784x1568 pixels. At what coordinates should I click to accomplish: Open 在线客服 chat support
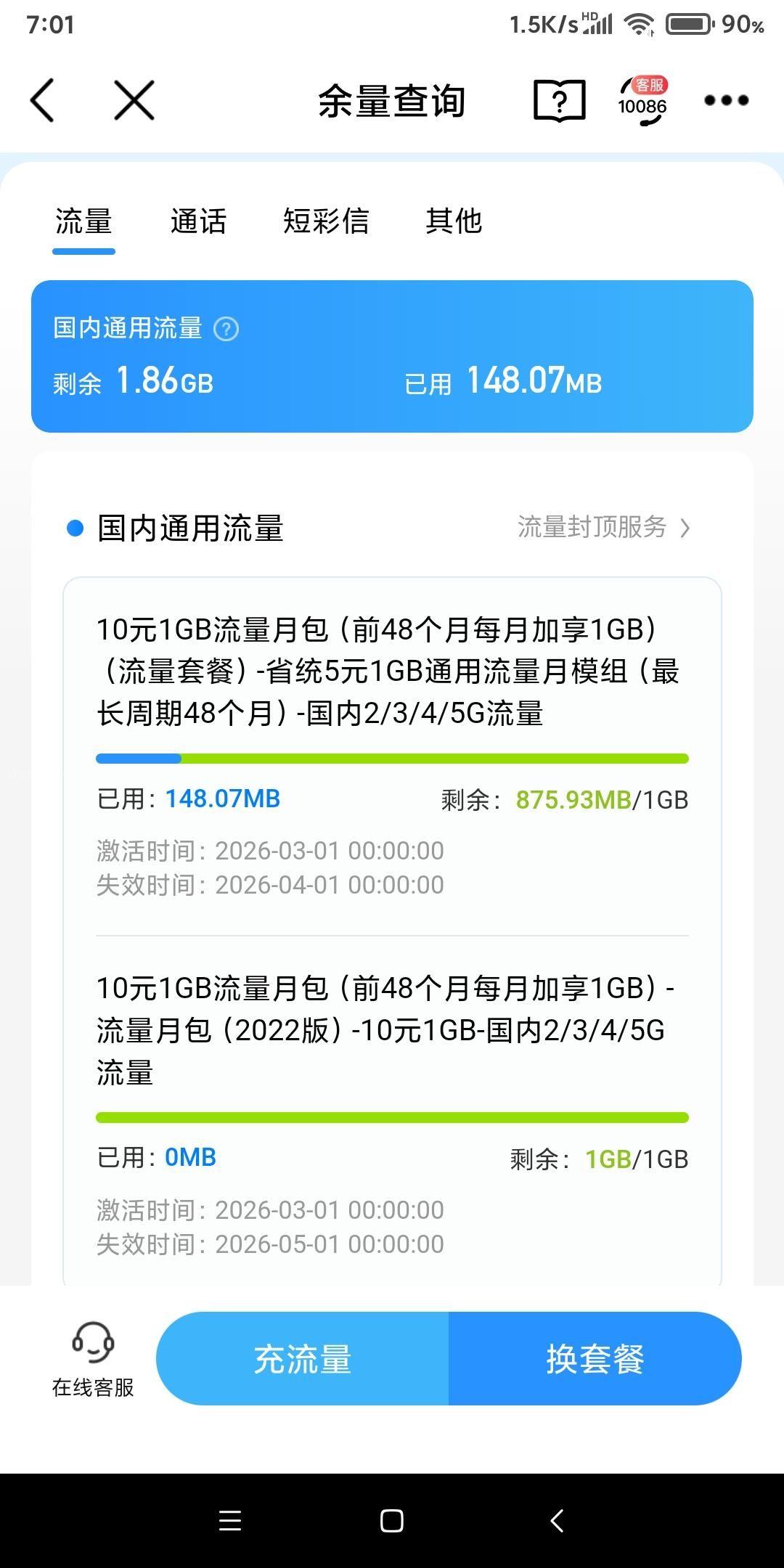tap(93, 1359)
